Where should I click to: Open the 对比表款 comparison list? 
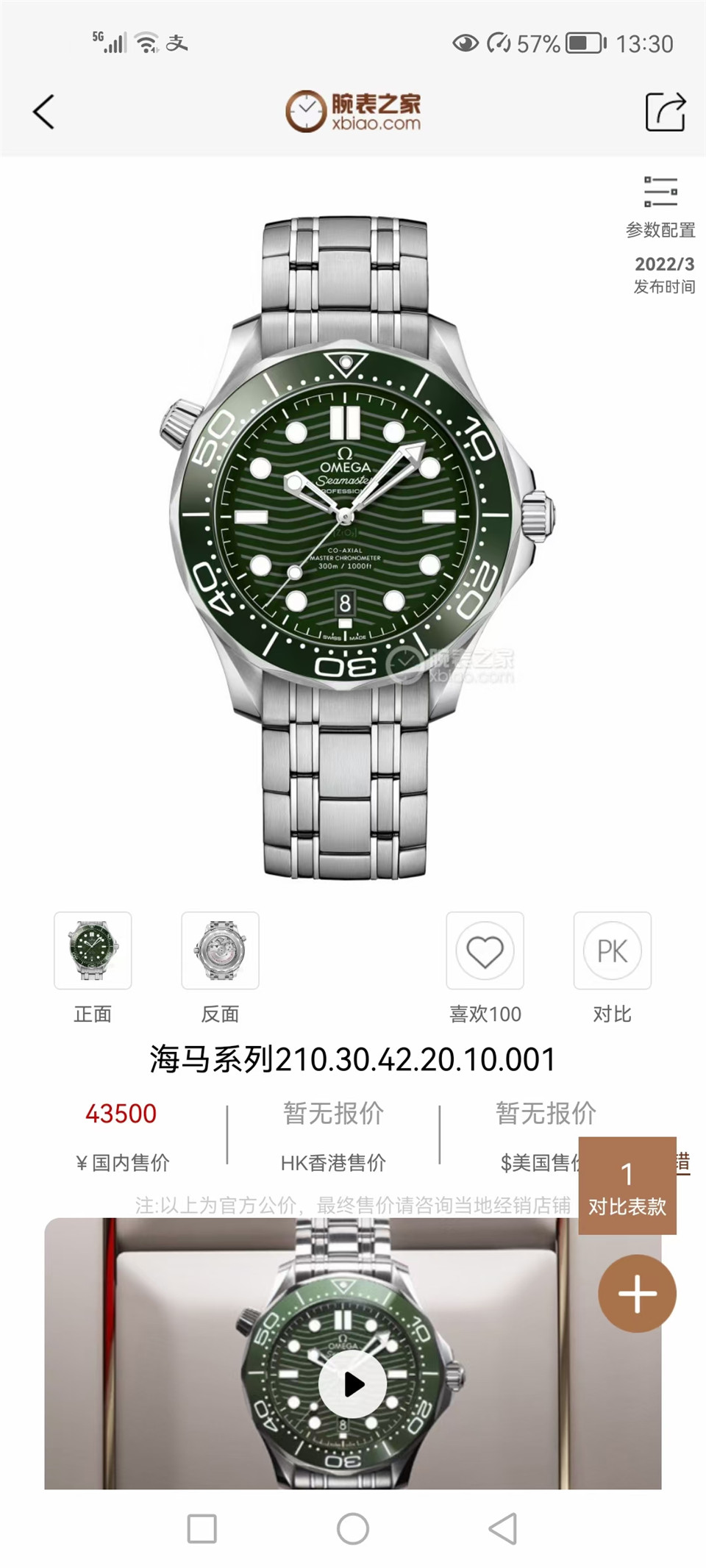click(627, 1185)
